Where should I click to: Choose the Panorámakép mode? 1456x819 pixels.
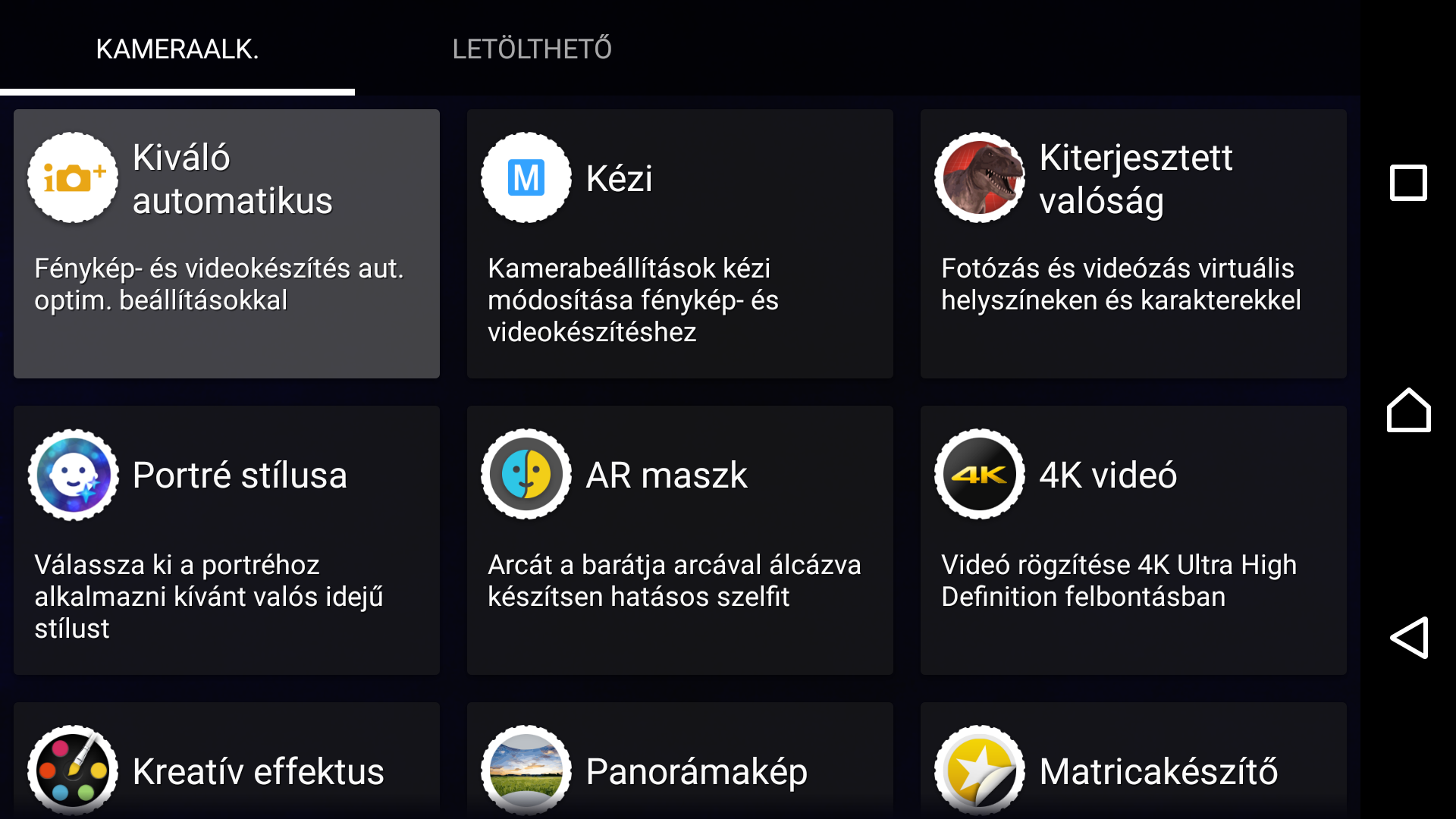coord(680,761)
